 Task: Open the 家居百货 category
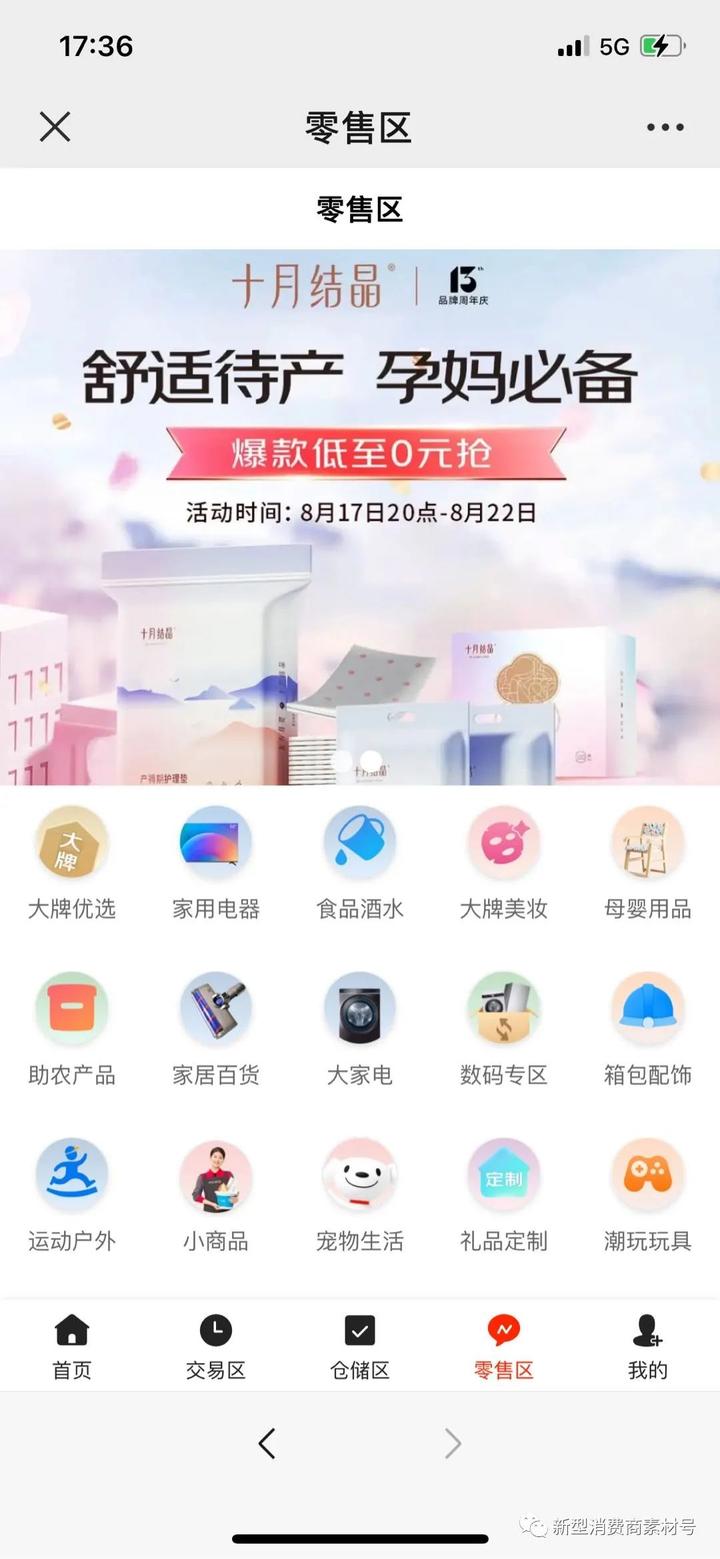coord(216,1030)
